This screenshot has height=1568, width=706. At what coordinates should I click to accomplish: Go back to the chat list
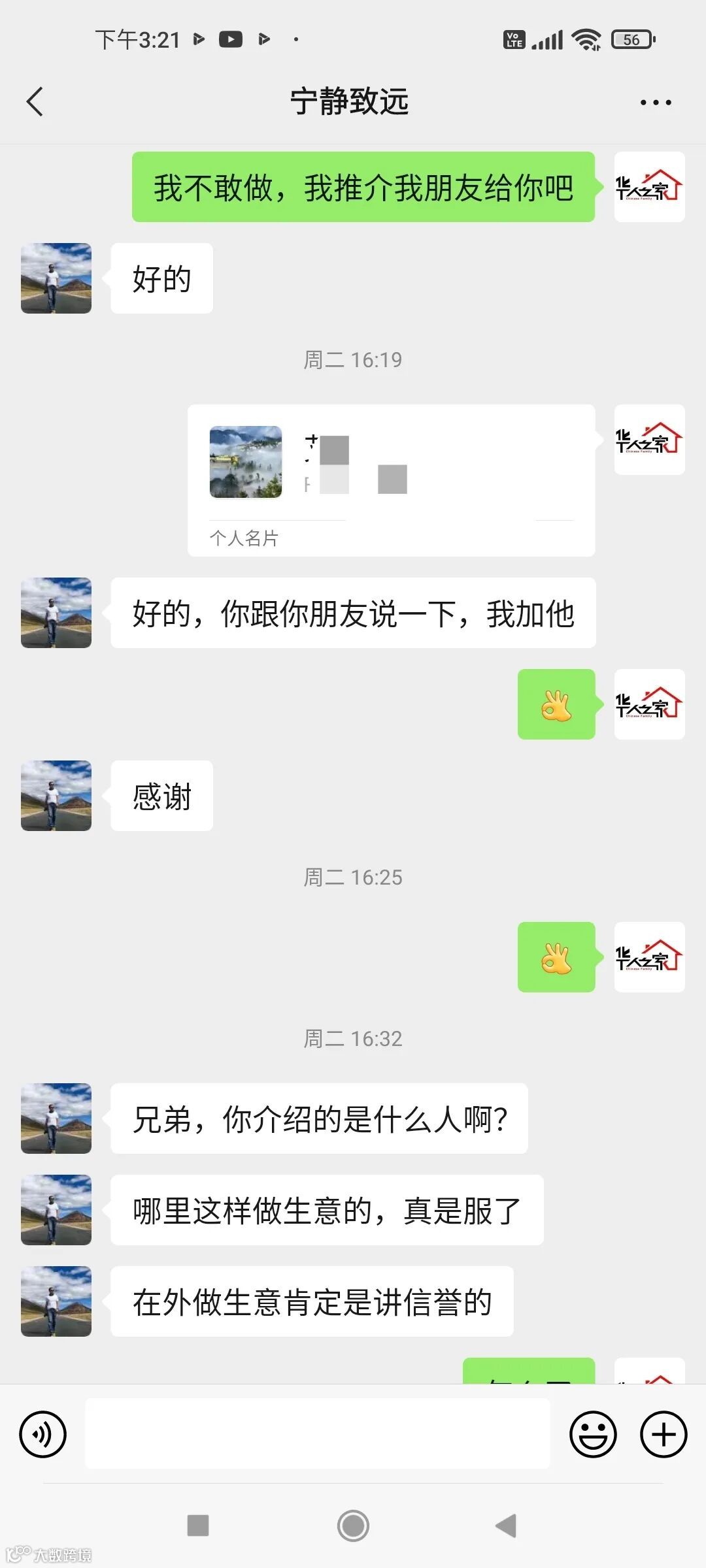[x=35, y=102]
